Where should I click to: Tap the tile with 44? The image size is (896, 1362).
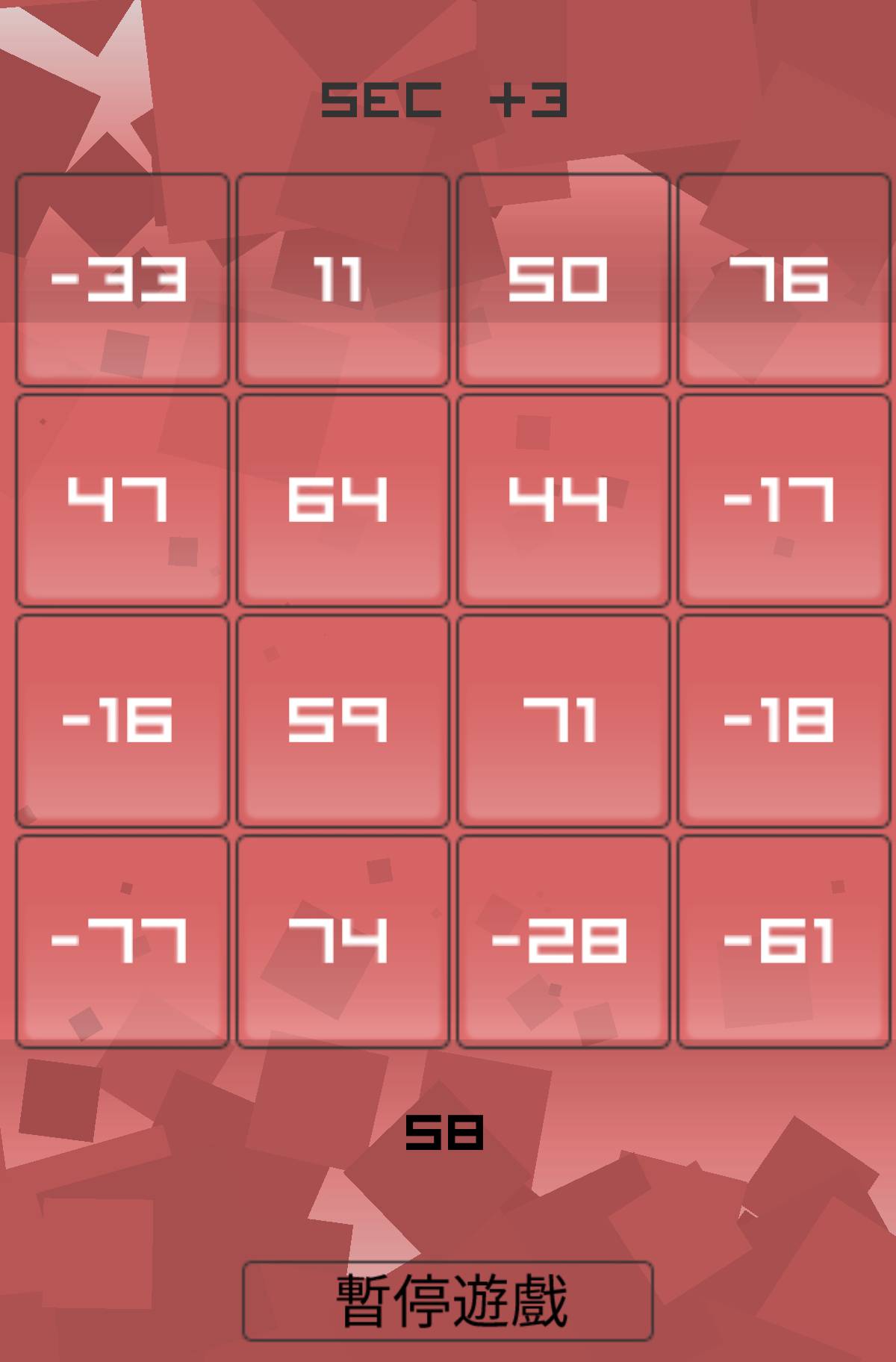pos(563,500)
